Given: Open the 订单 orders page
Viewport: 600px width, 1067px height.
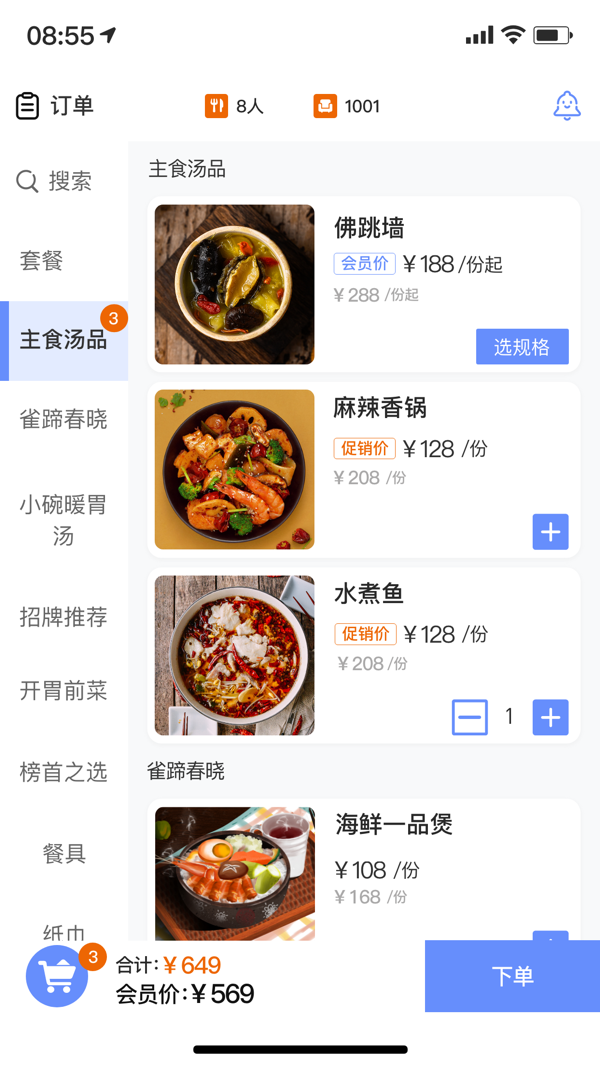Looking at the screenshot, I should click(x=55, y=106).
